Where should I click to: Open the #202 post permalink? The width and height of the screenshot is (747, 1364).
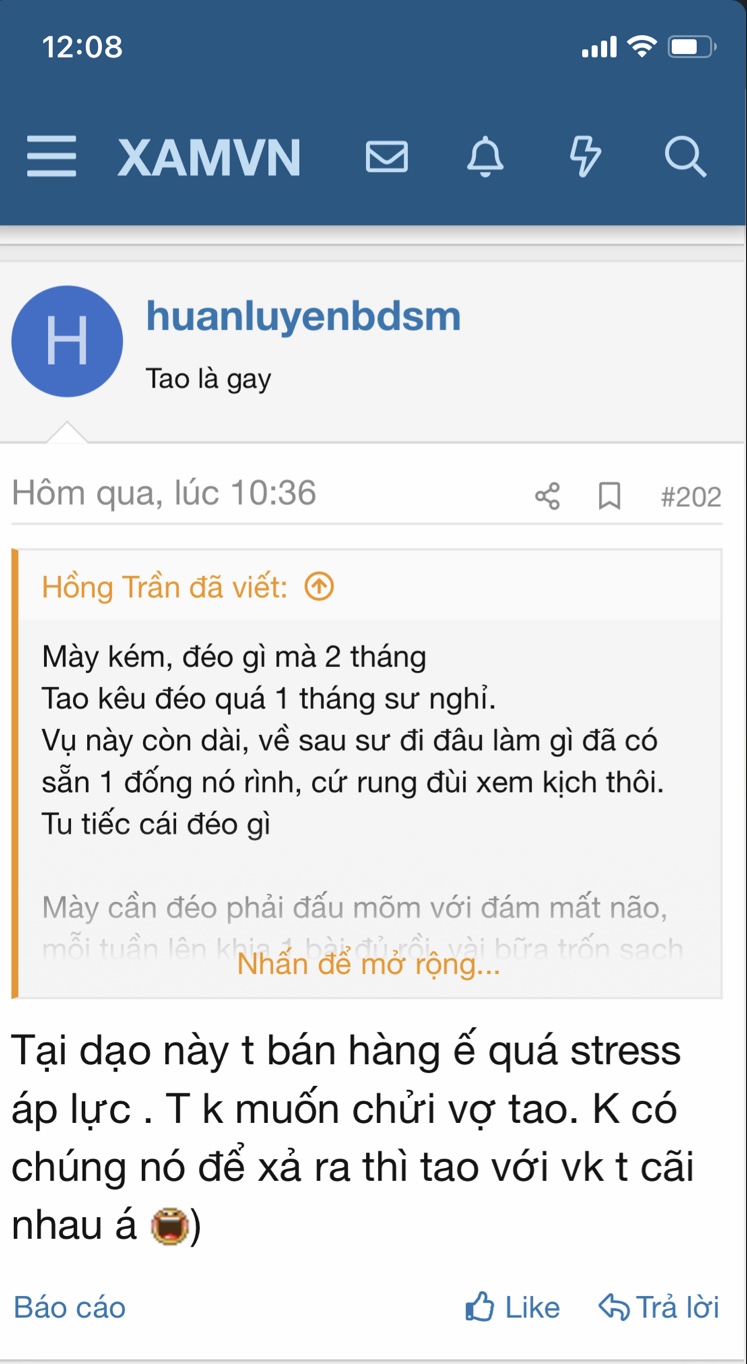tap(690, 497)
